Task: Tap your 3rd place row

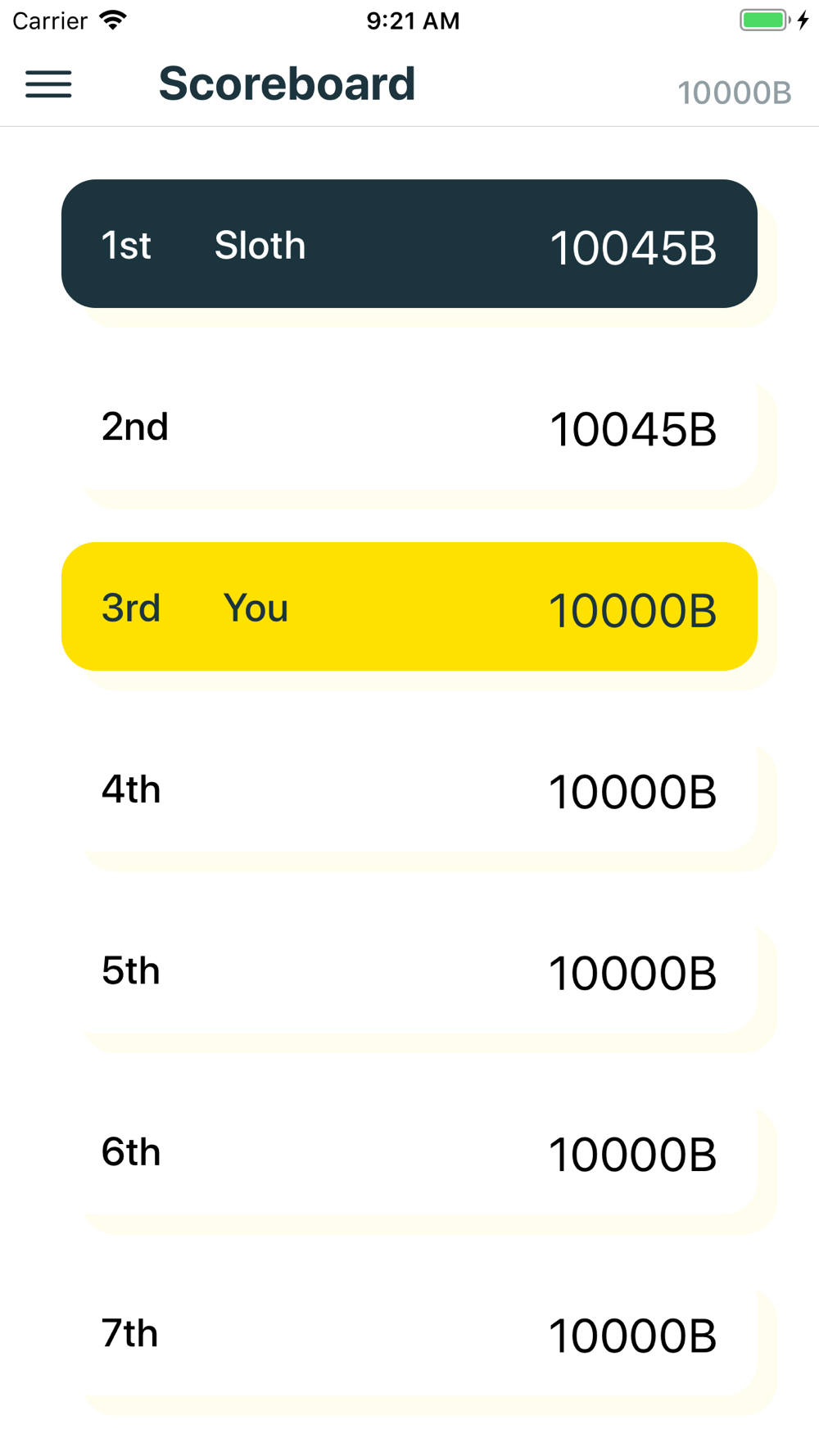Action: (x=409, y=607)
